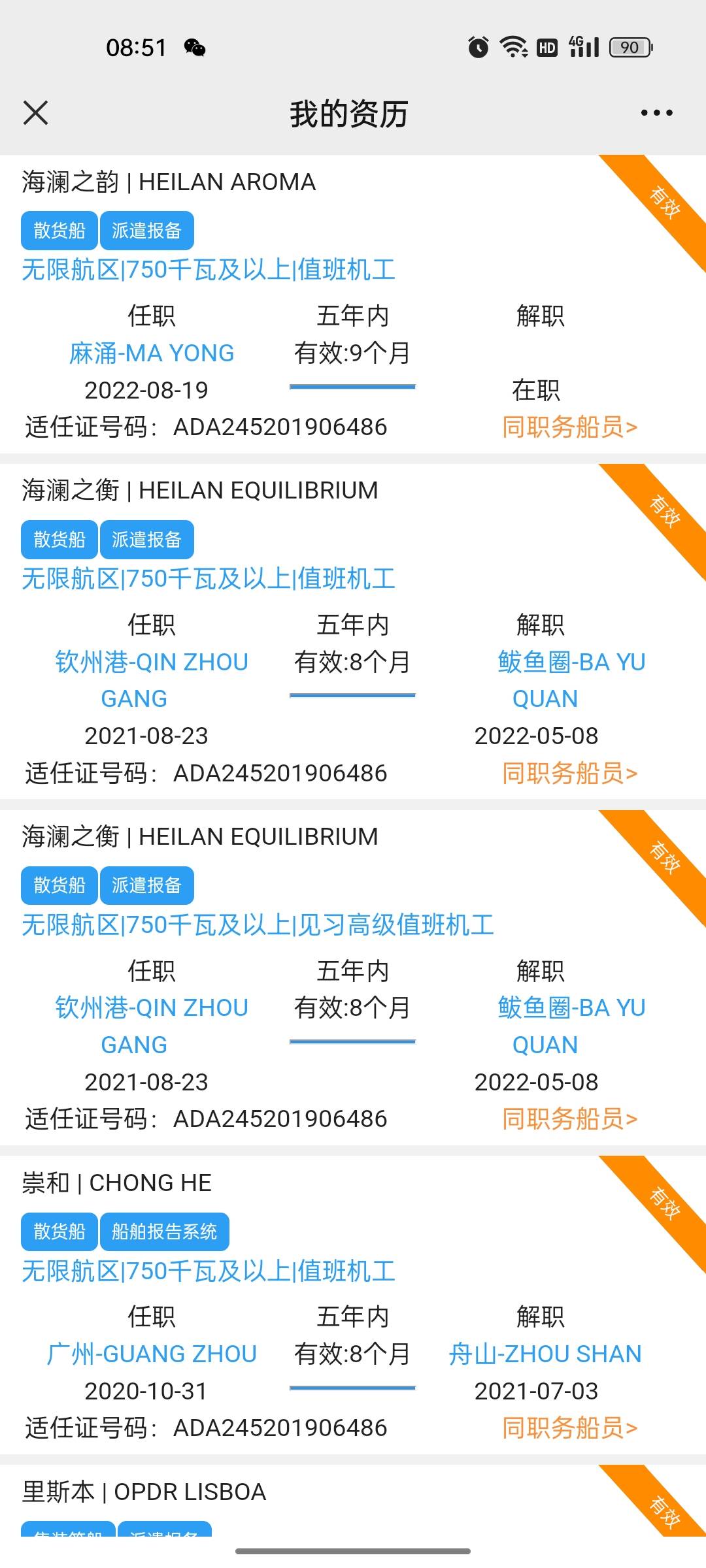The image size is (706, 1568).
Task: View 同职务船员 for HEILAN AROMA record
Action: [x=569, y=427]
